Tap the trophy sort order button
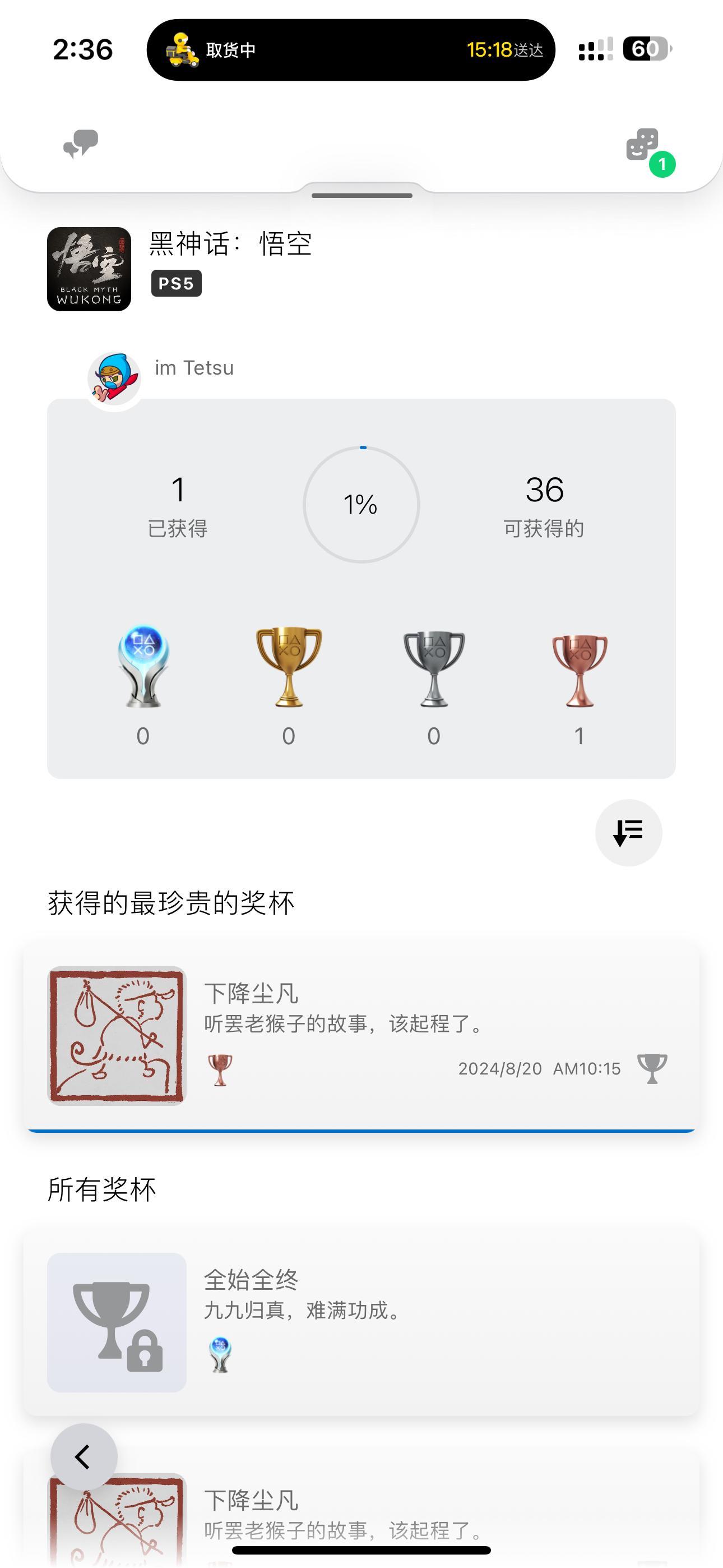 [x=628, y=833]
